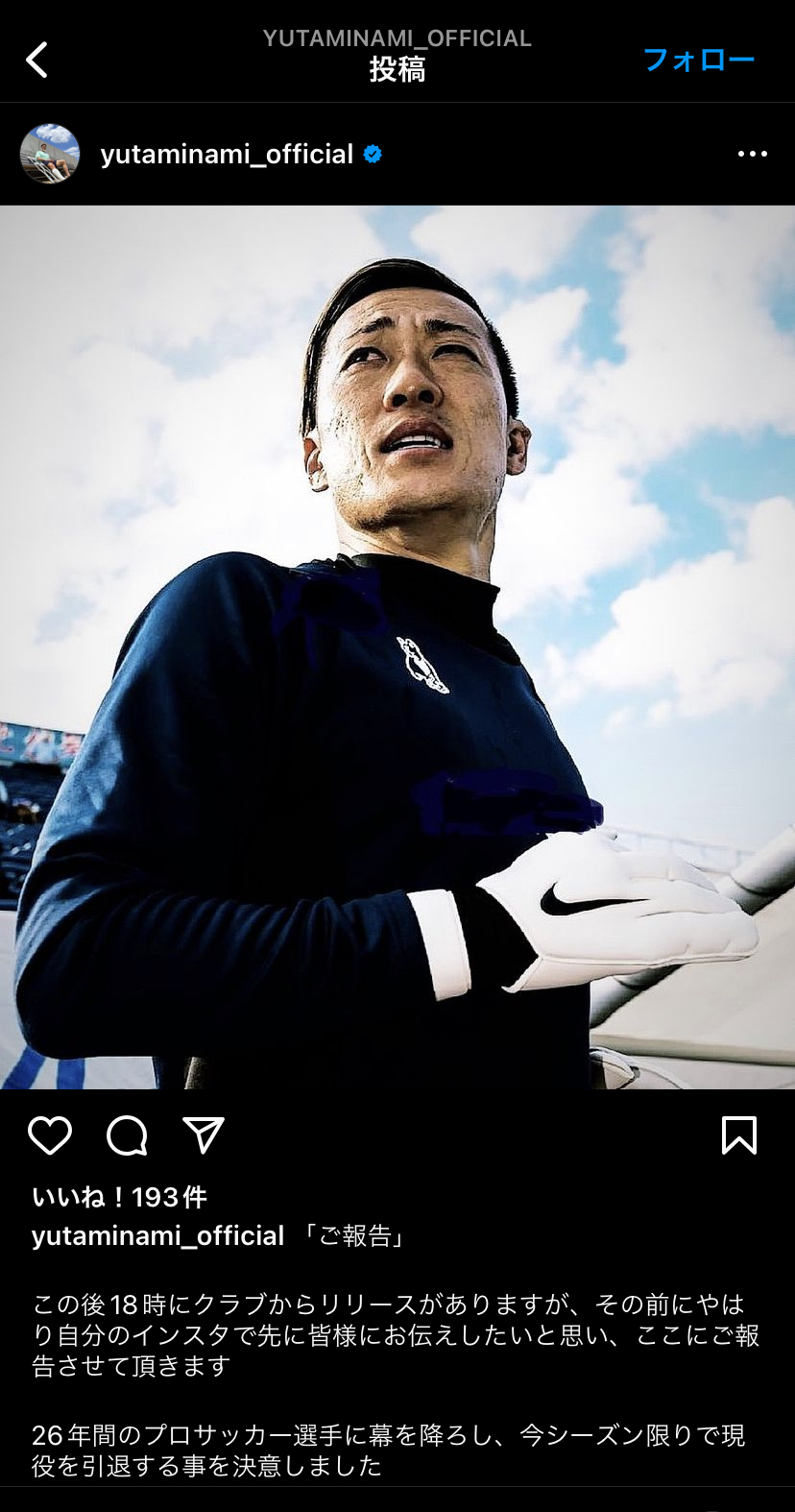This screenshot has width=795, height=1512.
Task: Open the username yutaminami_official in the post header
Action: coord(227,154)
